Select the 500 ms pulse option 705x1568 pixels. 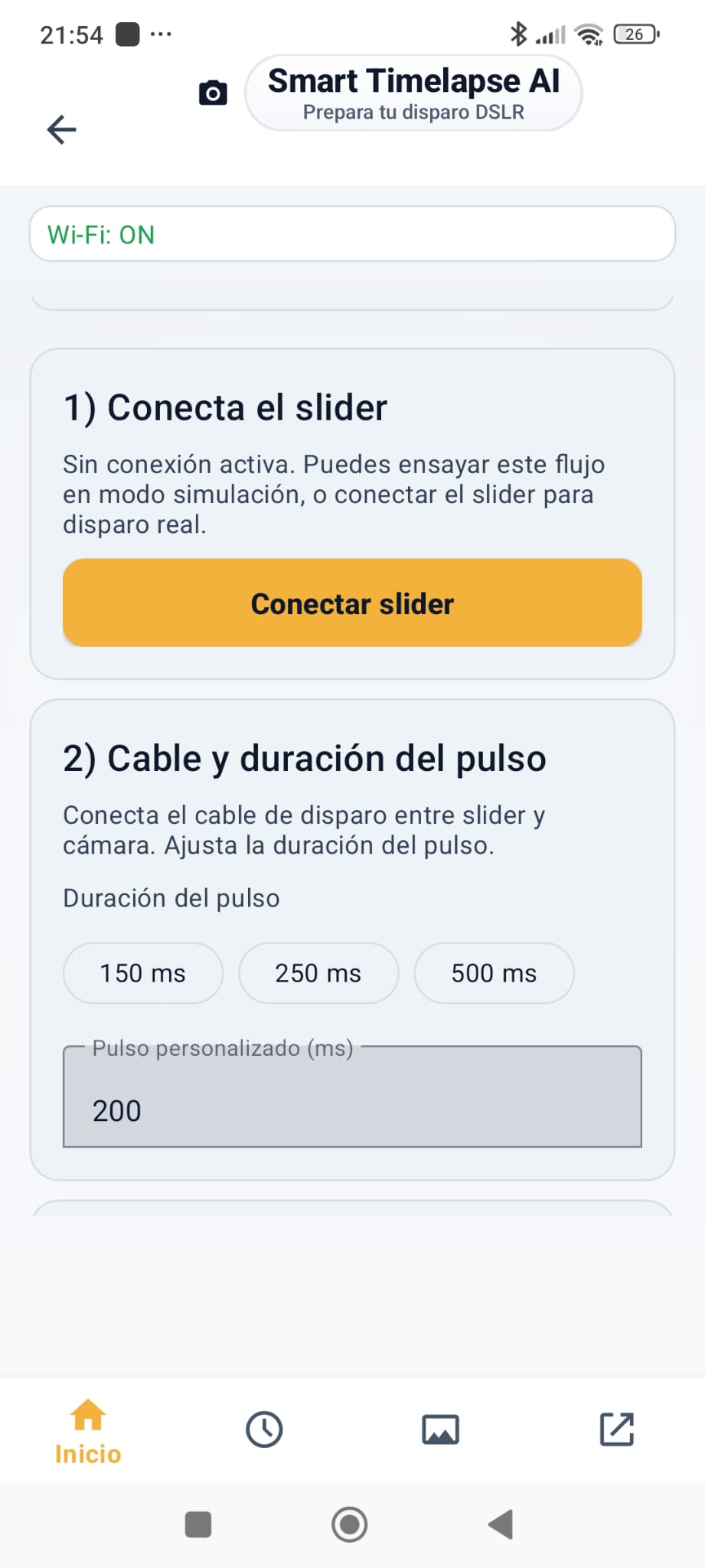493,973
